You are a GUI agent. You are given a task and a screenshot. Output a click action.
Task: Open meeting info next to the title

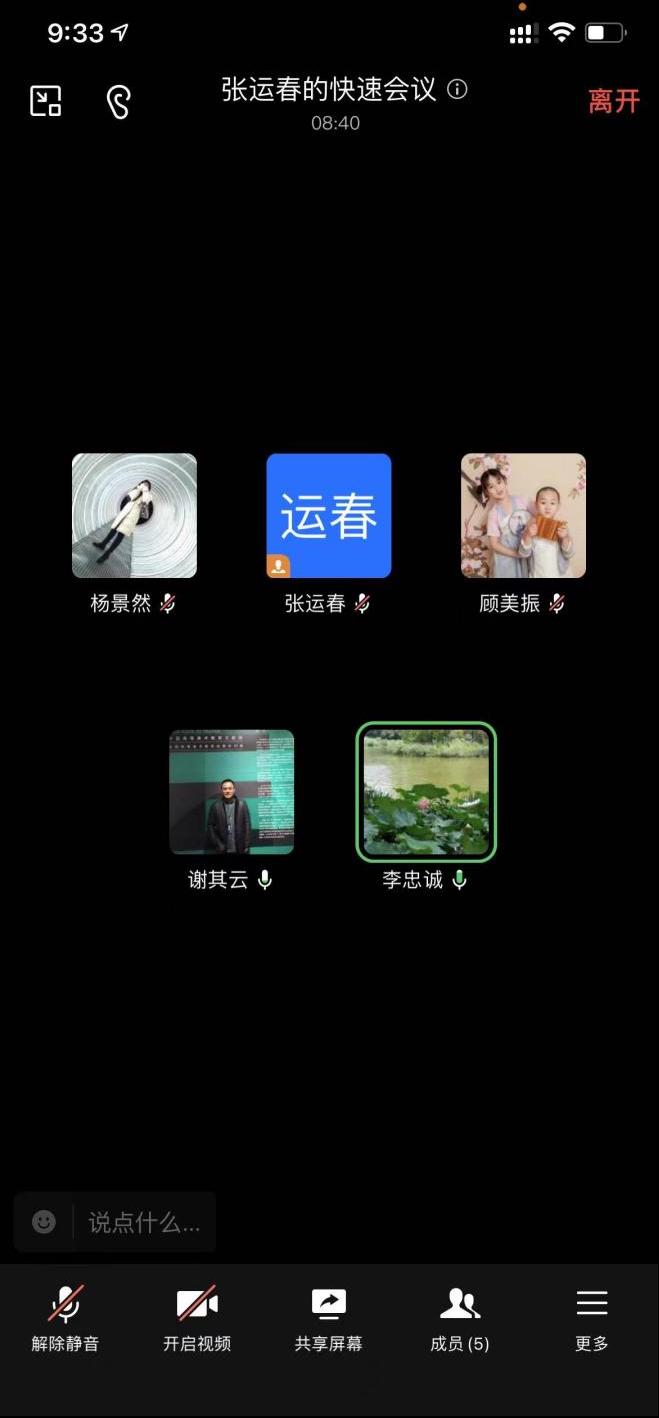457,90
